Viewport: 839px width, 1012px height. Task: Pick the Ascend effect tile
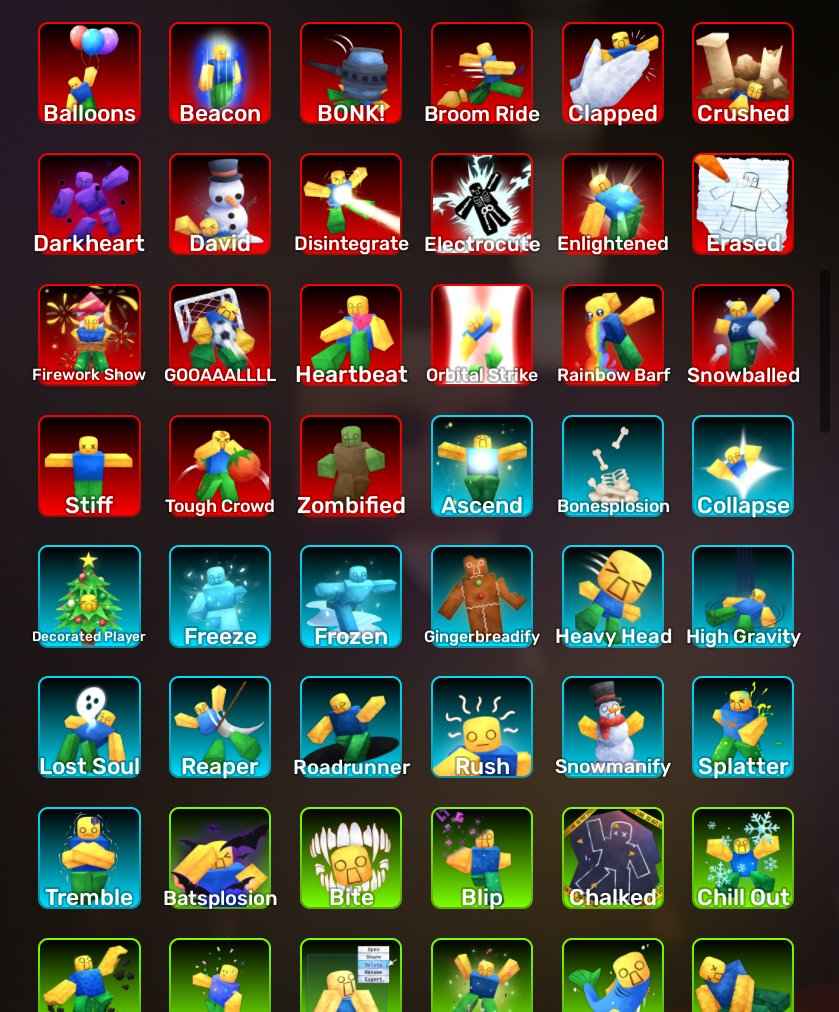tap(482, 466)
